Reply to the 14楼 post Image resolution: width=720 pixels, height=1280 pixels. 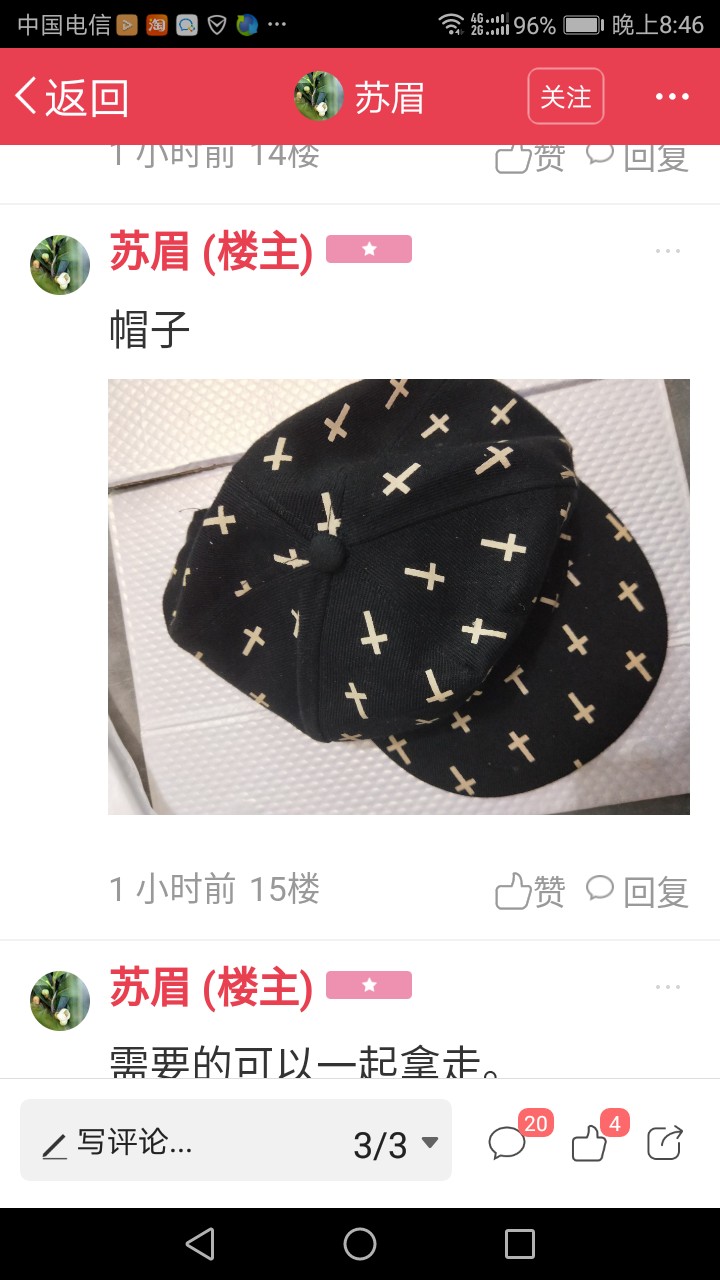(x=637, y=157)
